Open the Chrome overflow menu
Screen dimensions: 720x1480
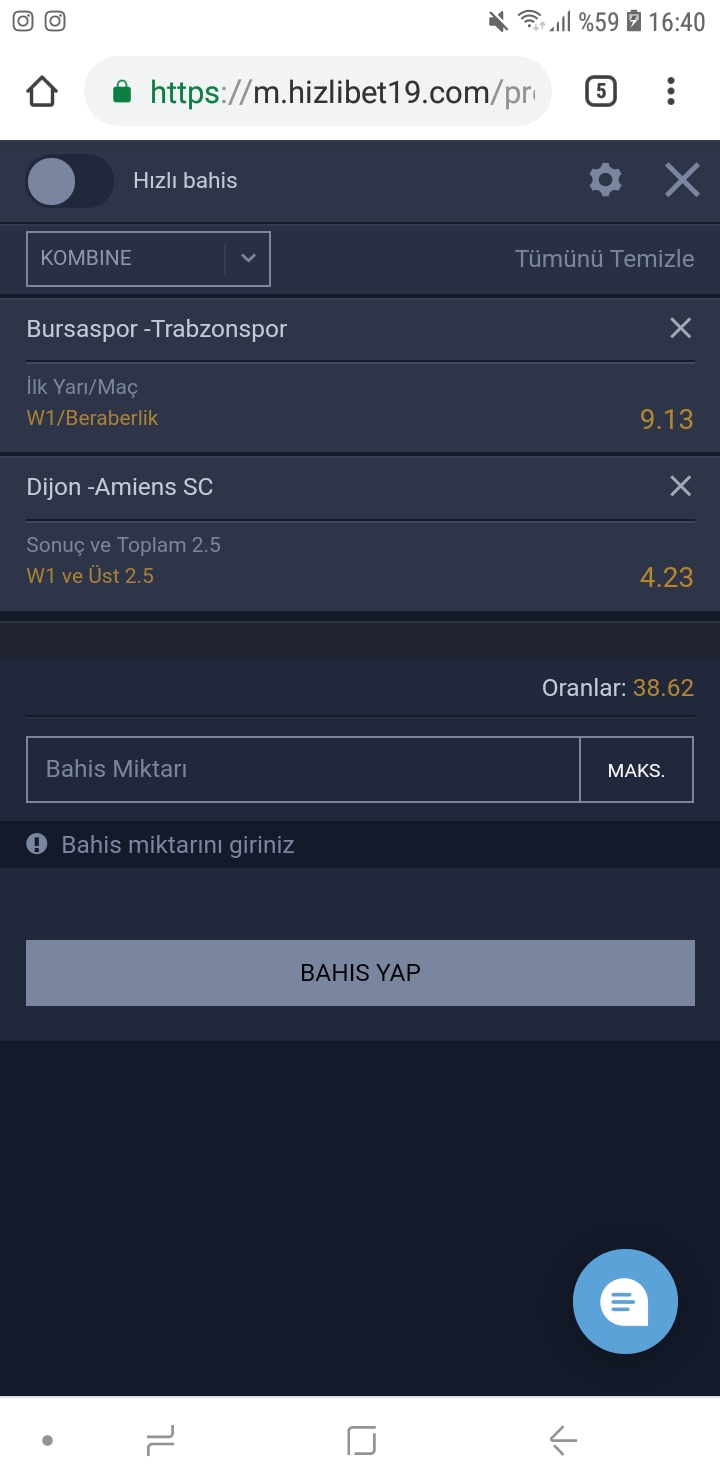671,92
